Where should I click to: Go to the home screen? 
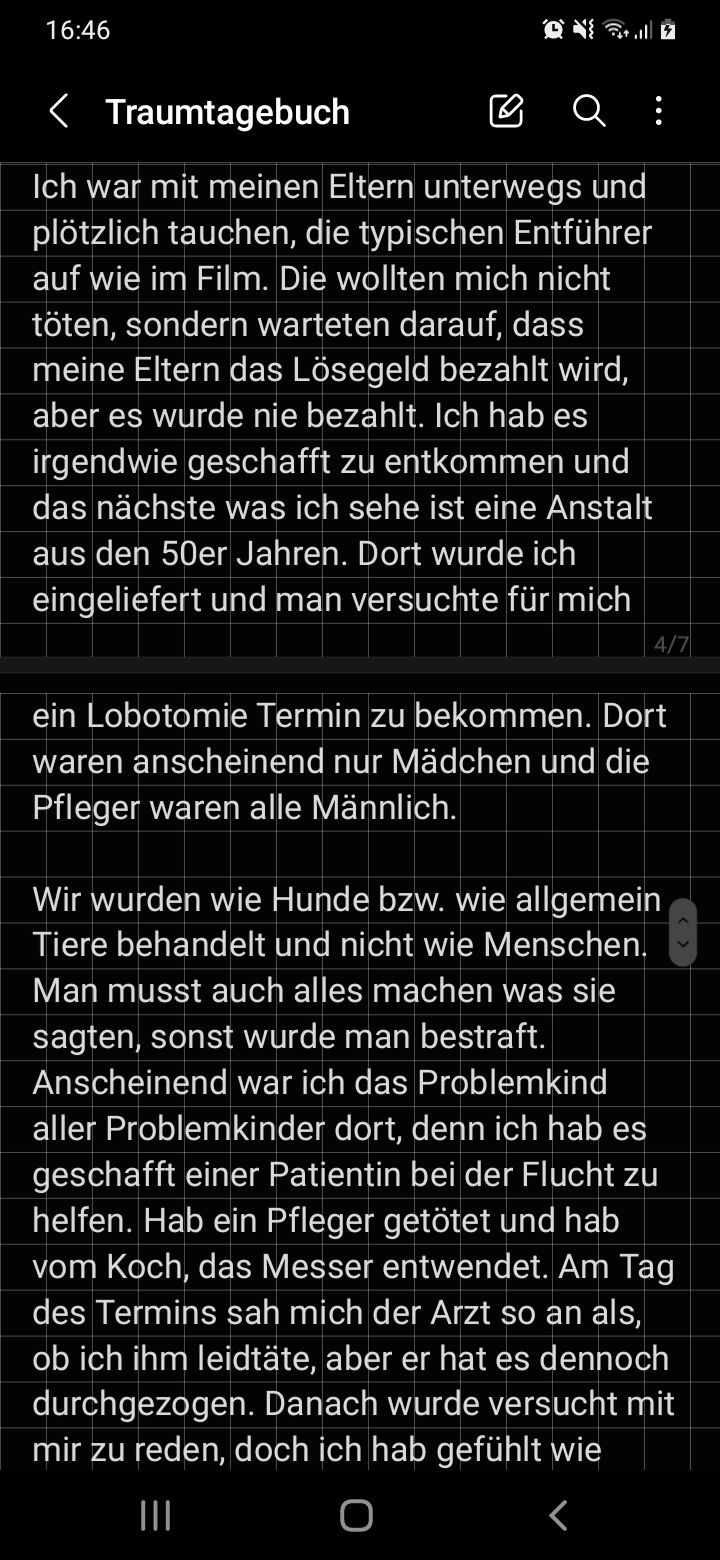(357, 1515)
